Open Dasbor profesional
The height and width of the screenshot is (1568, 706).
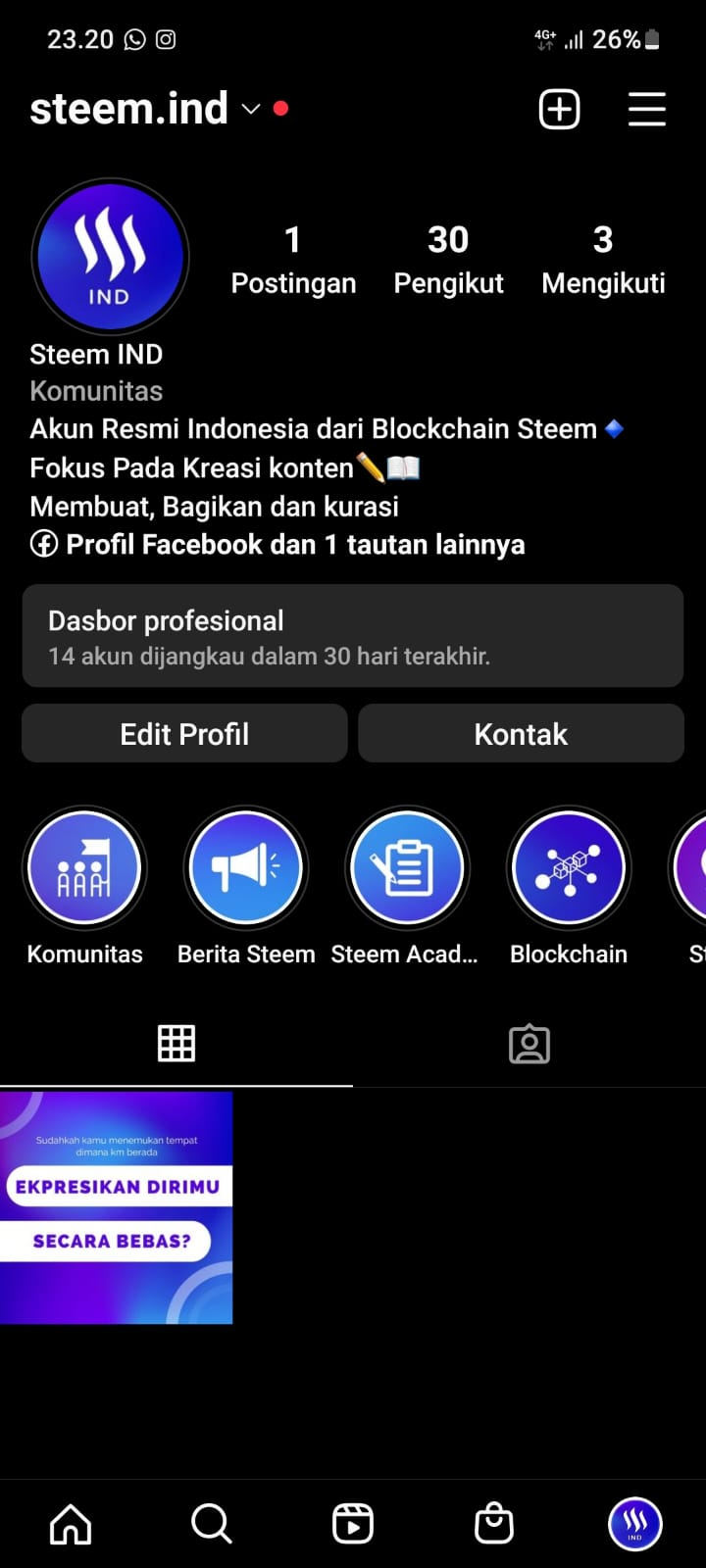pos(353,636)
